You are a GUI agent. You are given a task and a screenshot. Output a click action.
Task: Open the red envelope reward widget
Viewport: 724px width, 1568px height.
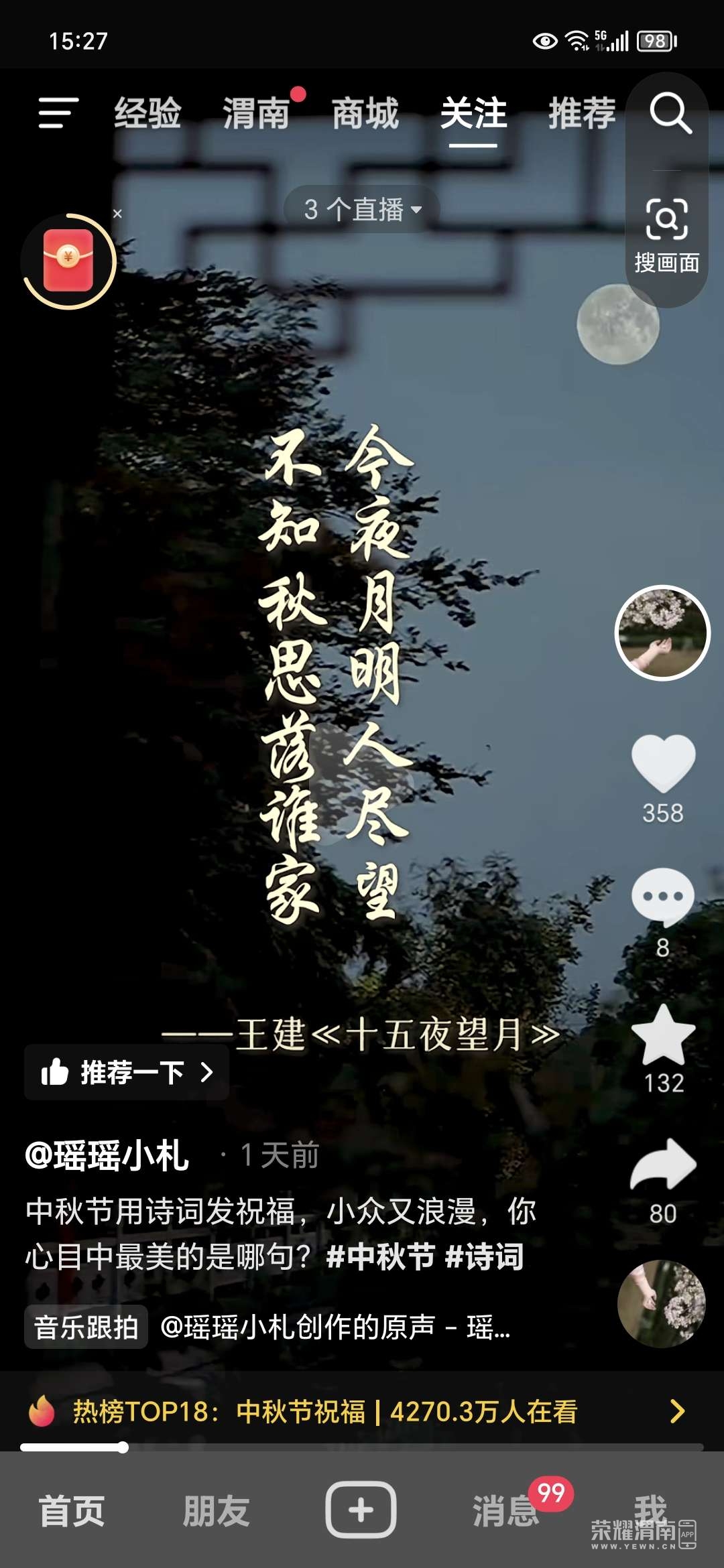[68, 261]
